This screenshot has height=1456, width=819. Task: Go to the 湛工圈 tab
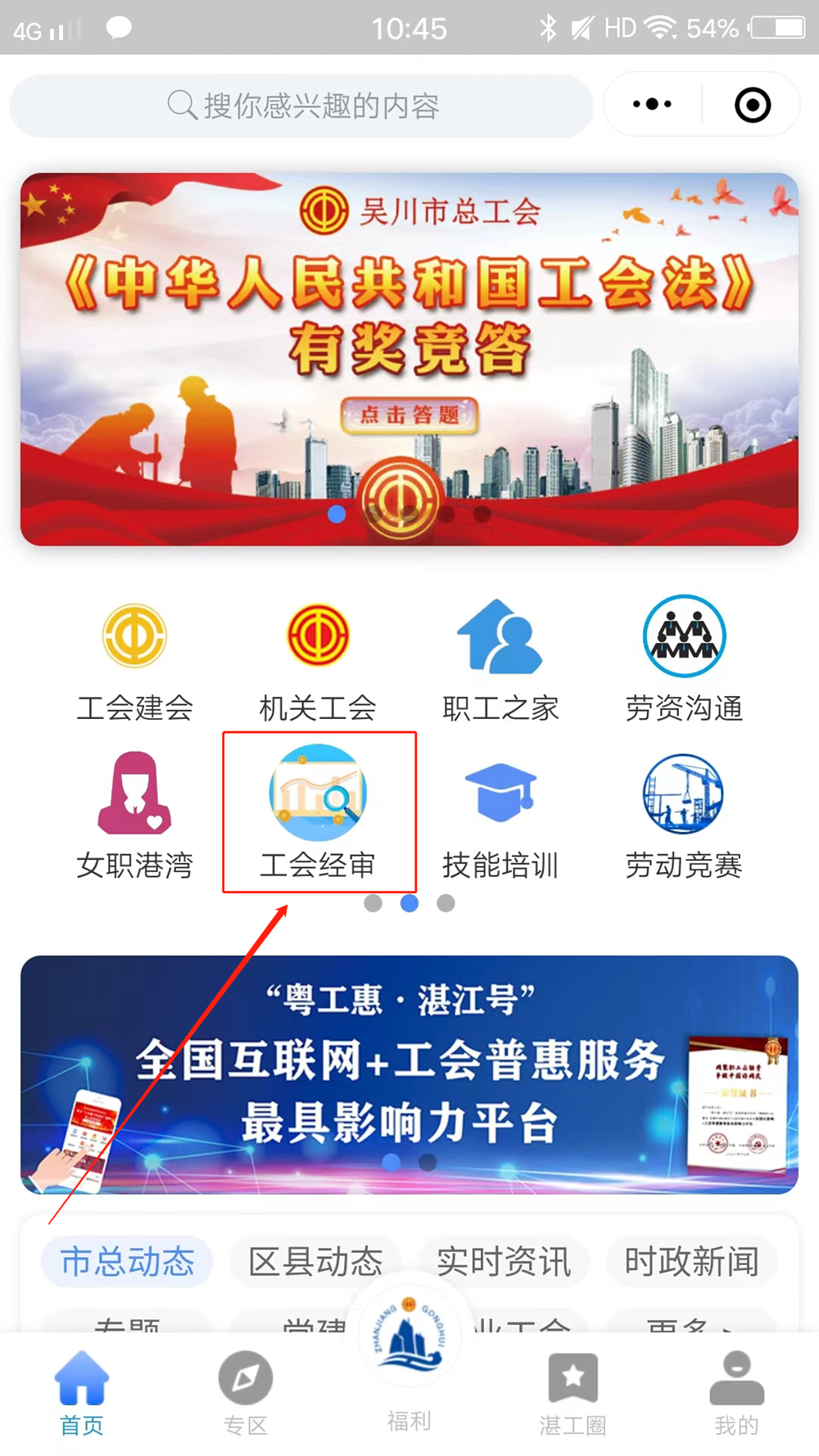click(x=572, y=1393)
